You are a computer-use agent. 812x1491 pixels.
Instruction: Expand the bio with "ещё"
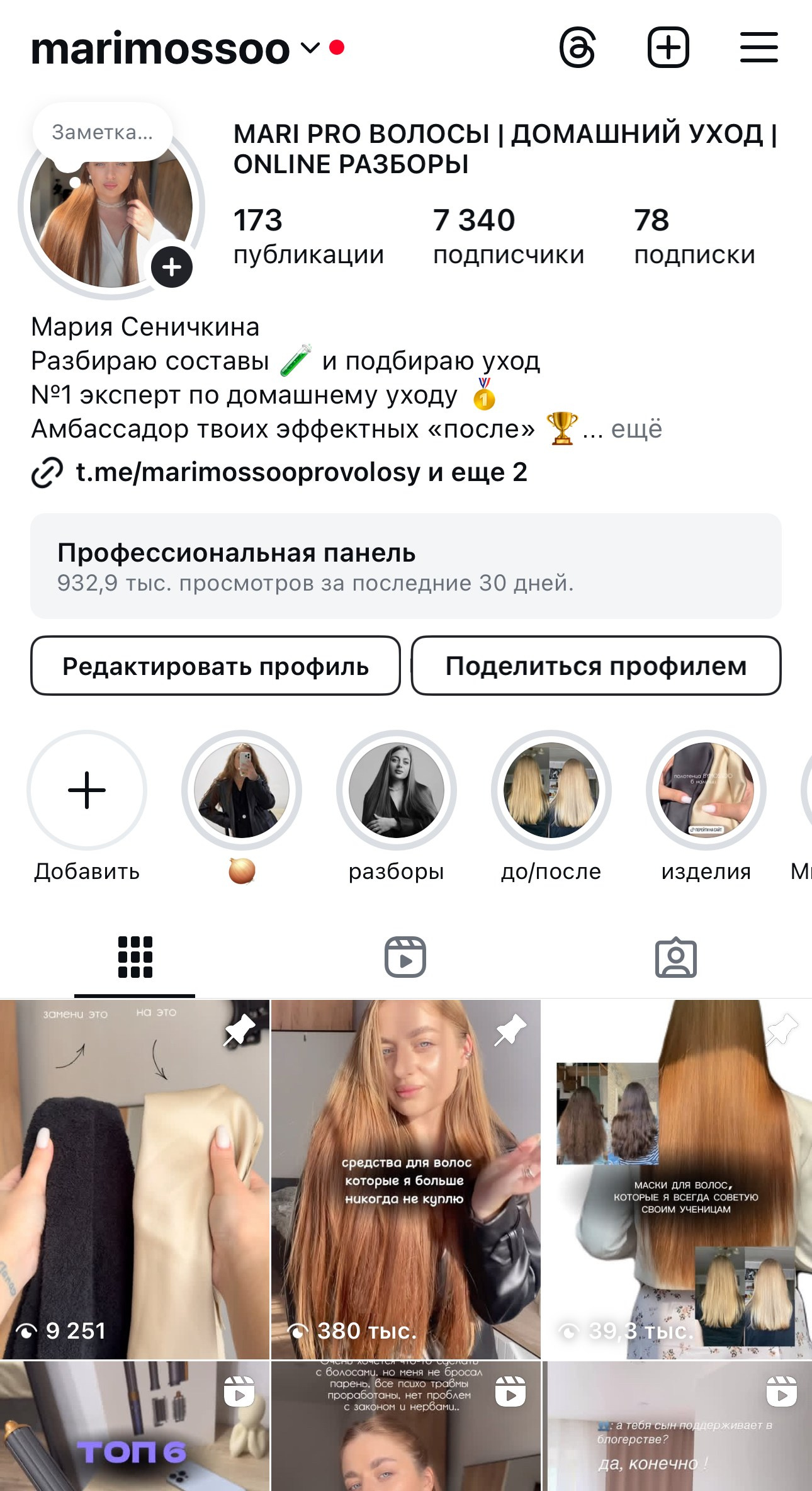(636, 429)
